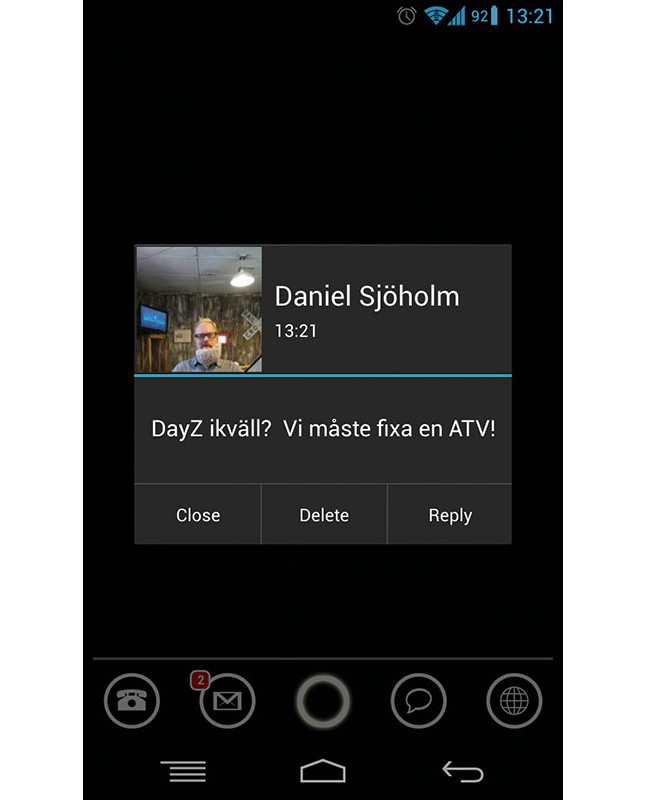The image size is (645, 800).
Task: Open the app drawer circle
Action: pos(323,701)
